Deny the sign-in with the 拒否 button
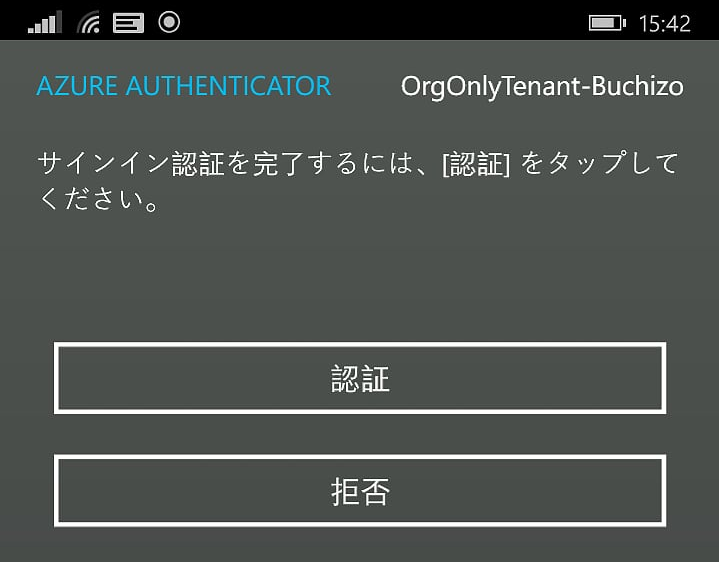The width and height of the screenshot is (719, 562). pos(360,491)
